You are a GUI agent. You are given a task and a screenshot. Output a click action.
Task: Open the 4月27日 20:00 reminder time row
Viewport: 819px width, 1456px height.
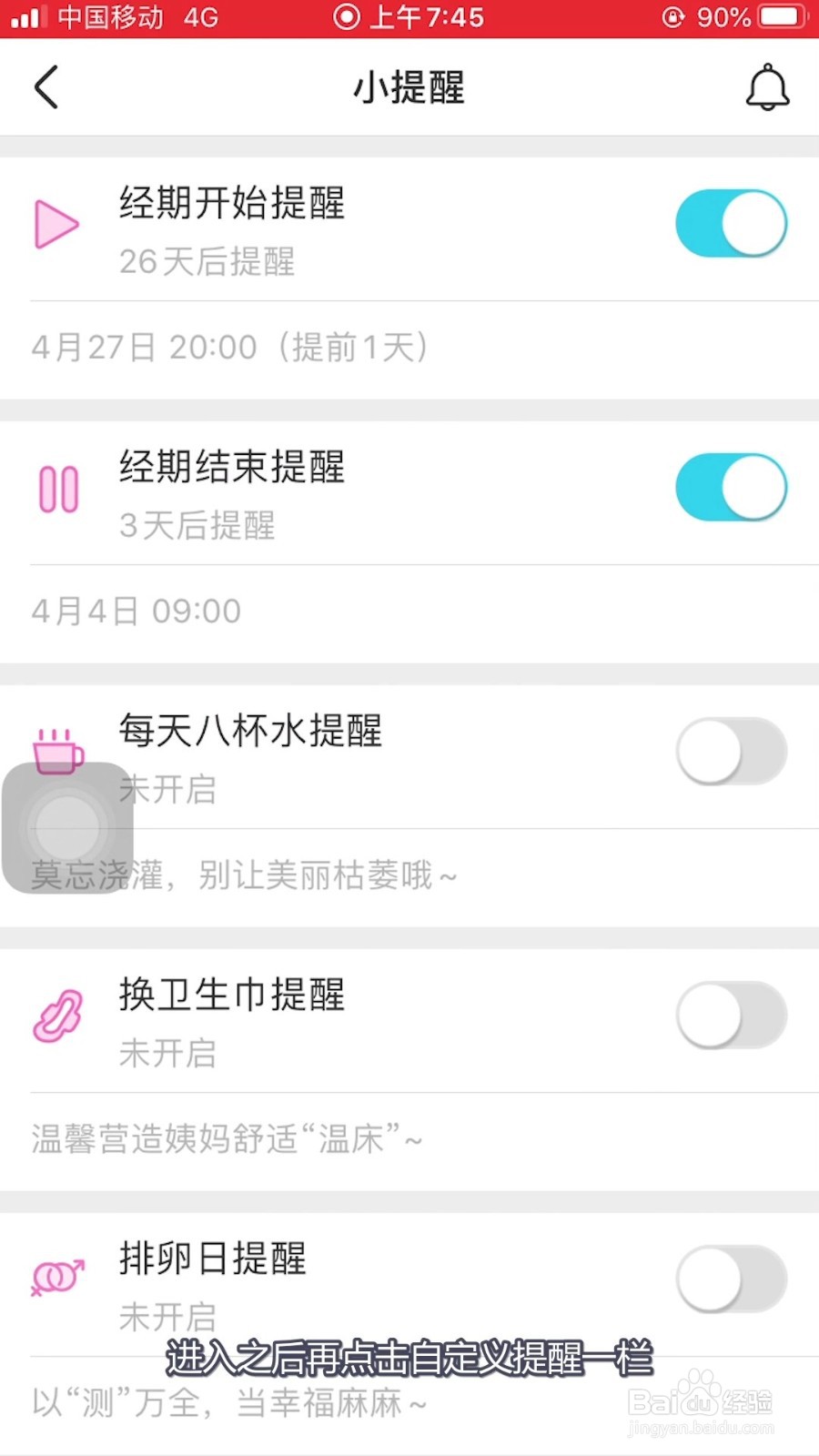pyautogui.click(x=409, y=349)
